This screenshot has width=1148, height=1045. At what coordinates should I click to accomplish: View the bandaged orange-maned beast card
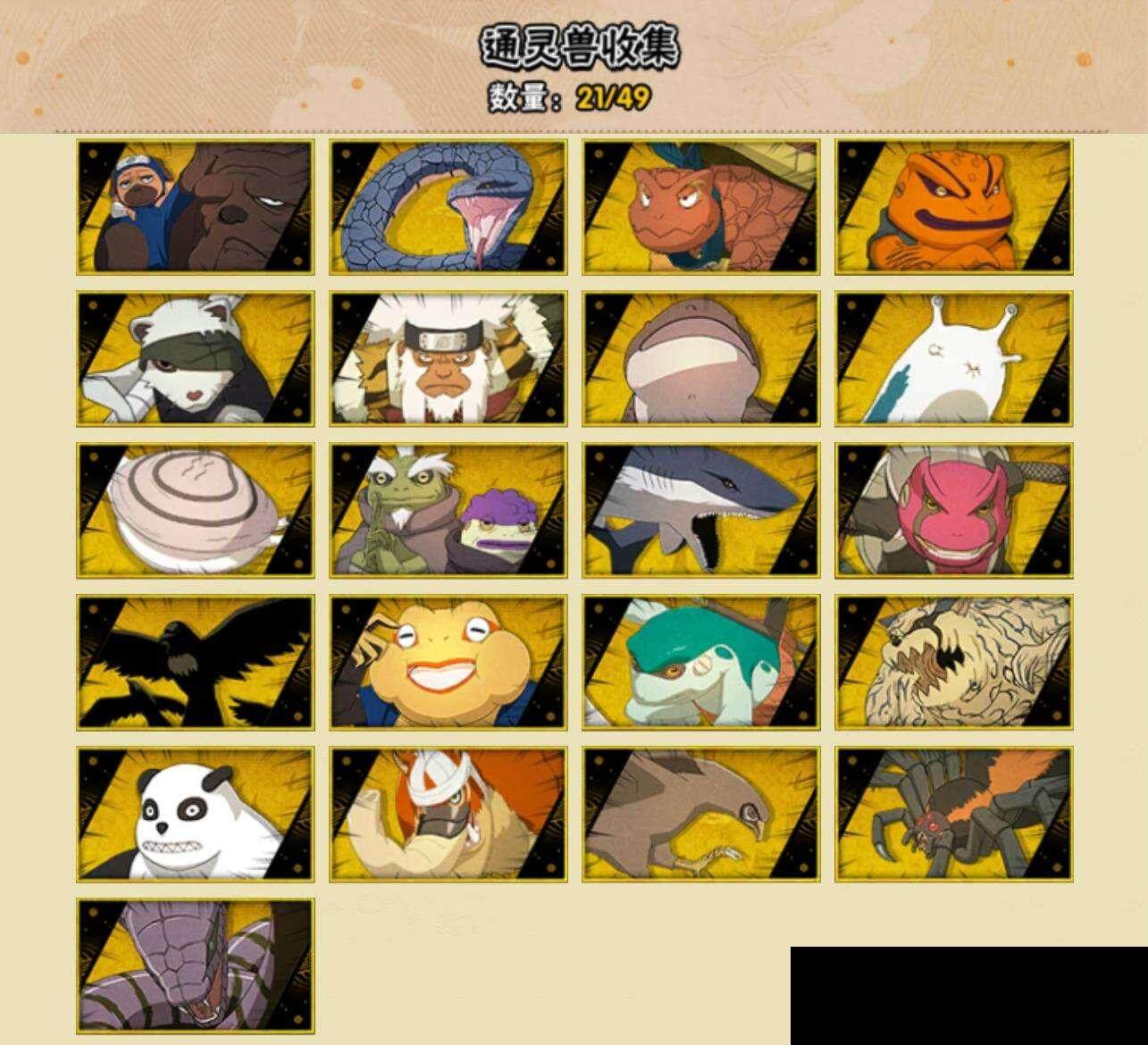(448, 815)
